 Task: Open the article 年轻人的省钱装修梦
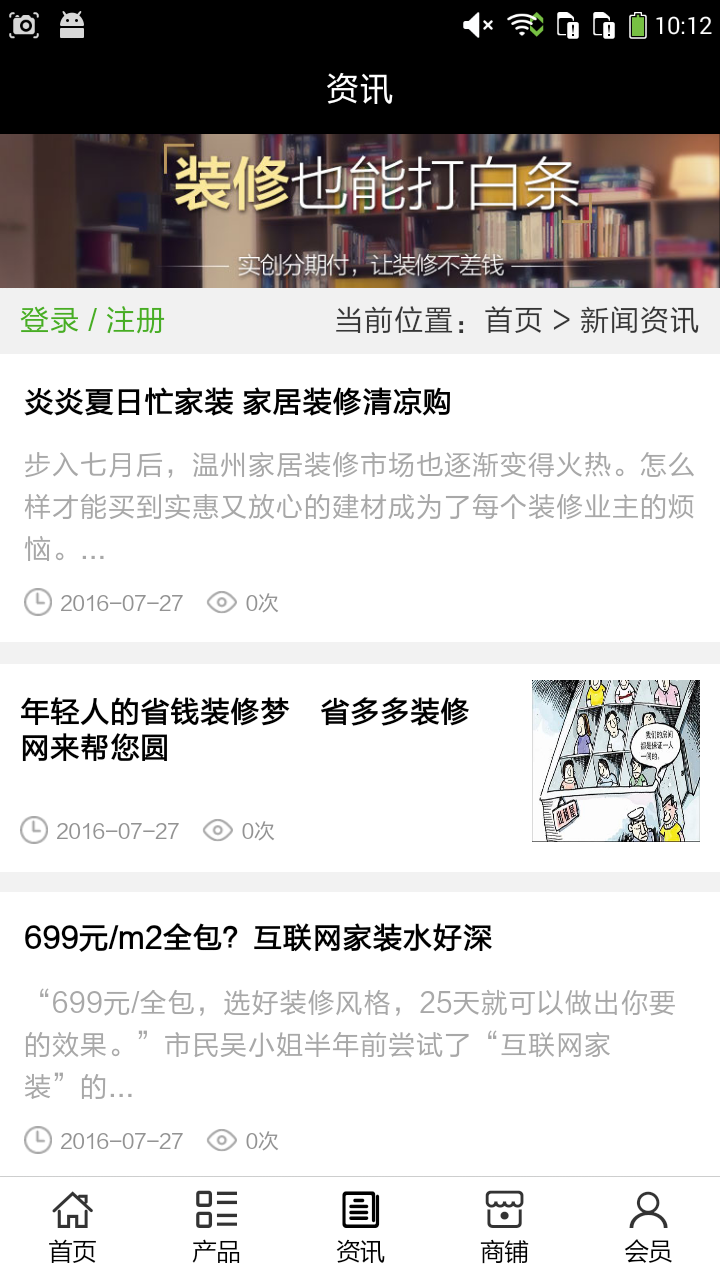coord(245,730)
